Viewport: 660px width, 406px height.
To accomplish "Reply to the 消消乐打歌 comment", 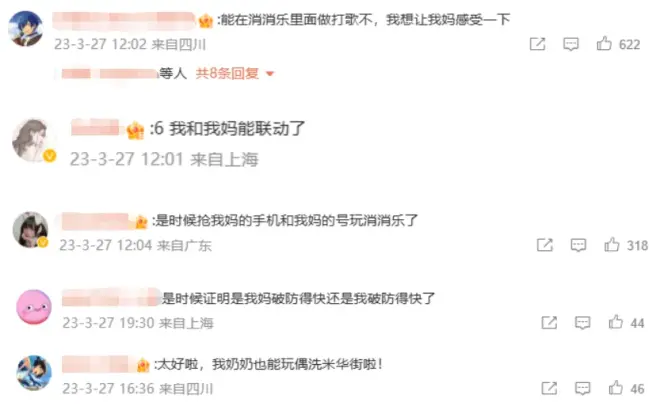I will tap(571, 44).
